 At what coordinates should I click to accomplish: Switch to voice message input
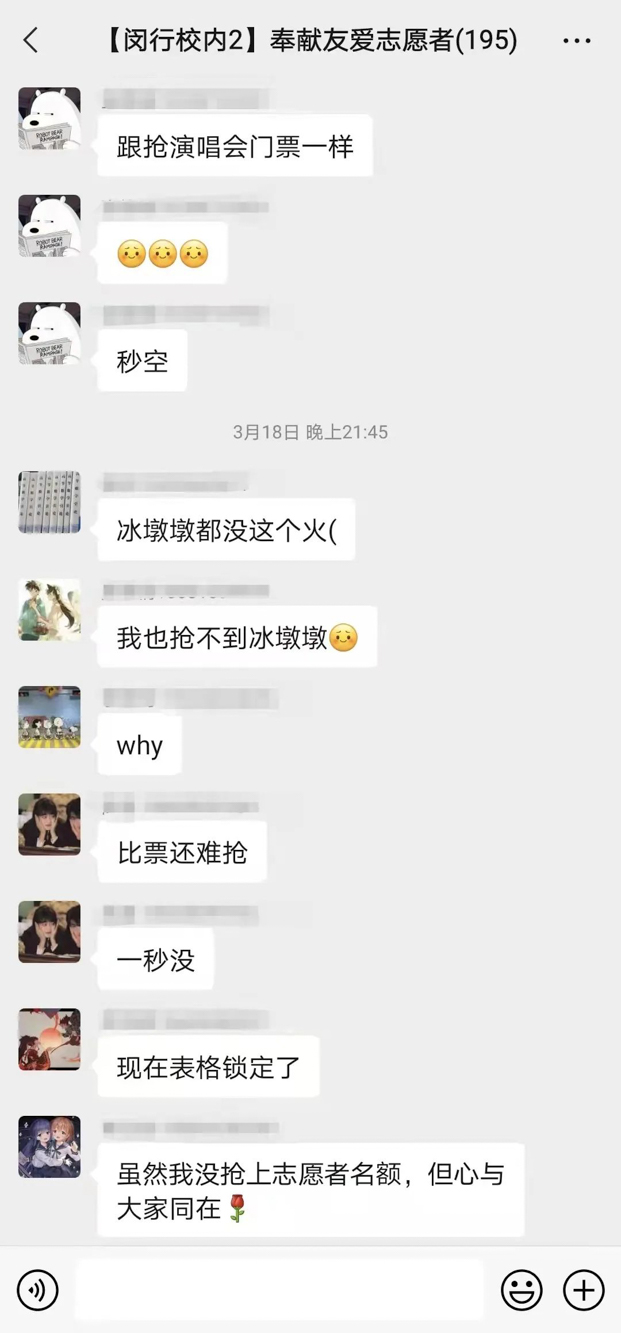38,1290
